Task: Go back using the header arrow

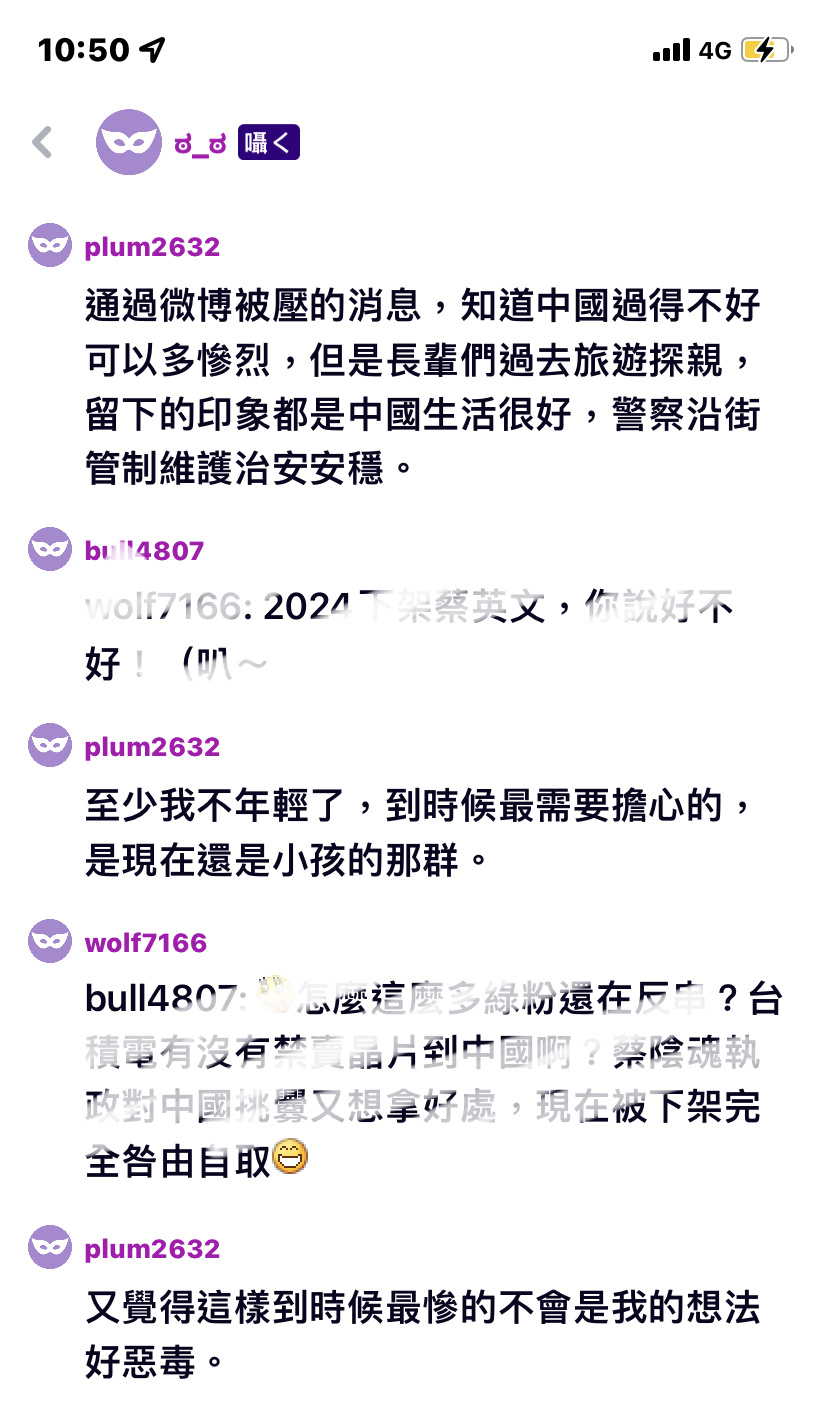Action: pos(43,143)
